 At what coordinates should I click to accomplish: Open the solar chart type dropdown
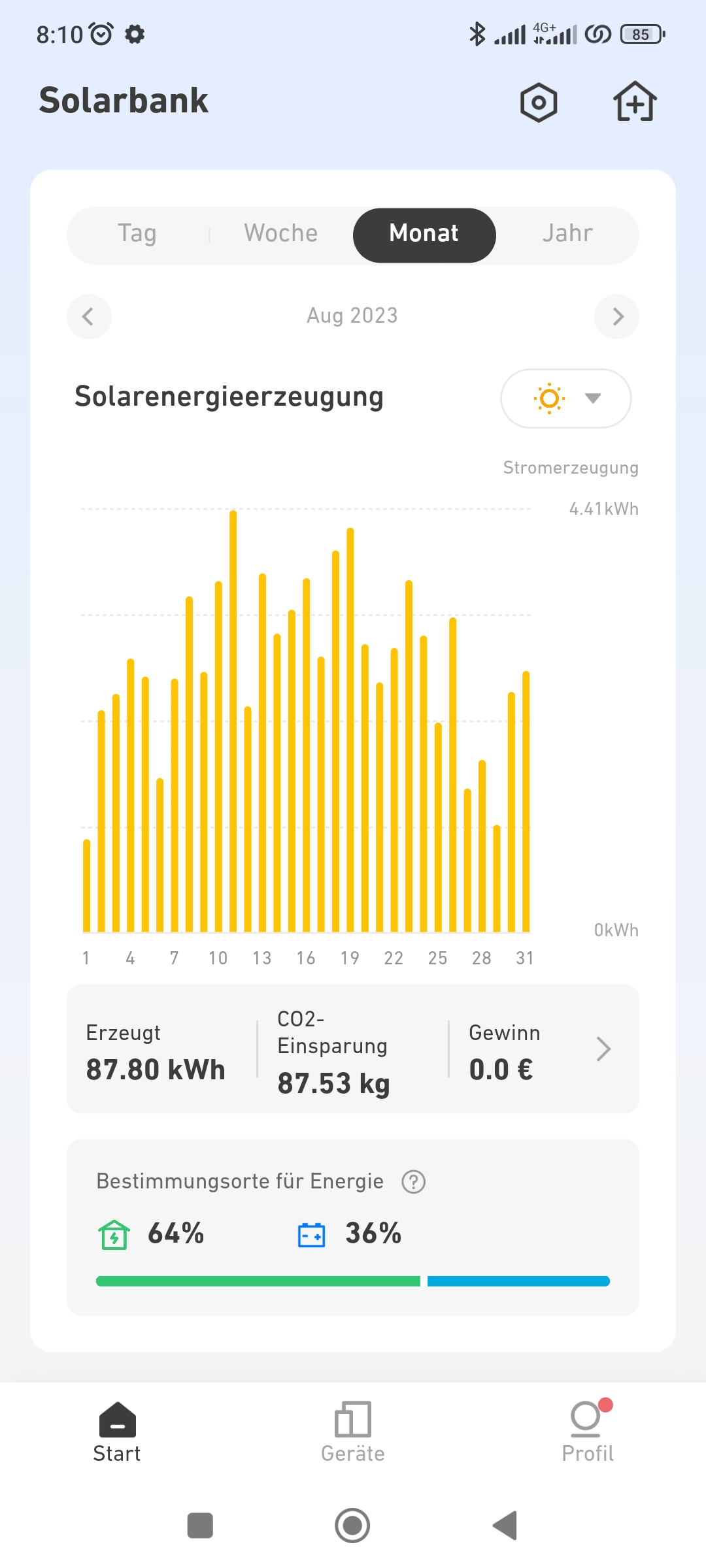click(x=566, y=399)
